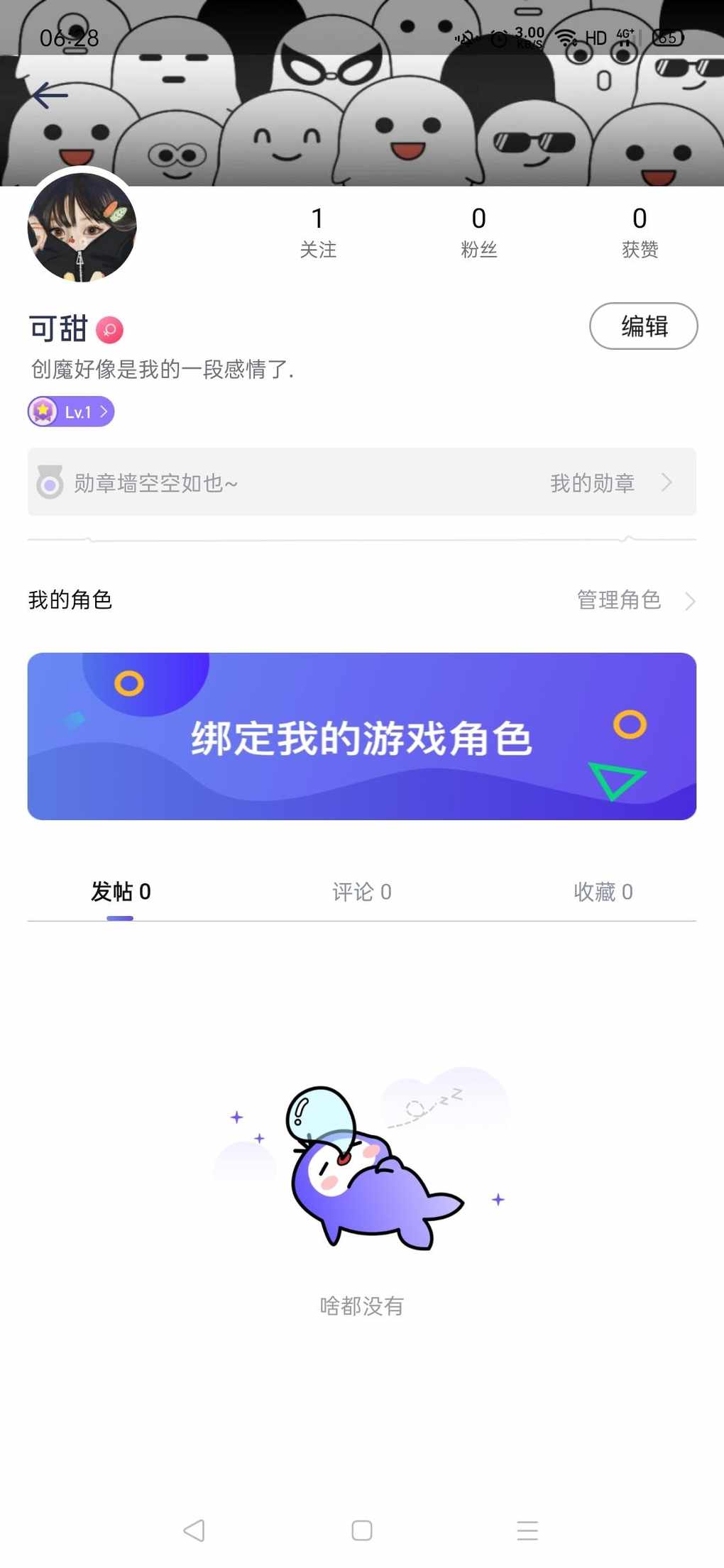Open the system recent apps menu
Viewport: 724px width, 1568px height.
point(527,1530)
